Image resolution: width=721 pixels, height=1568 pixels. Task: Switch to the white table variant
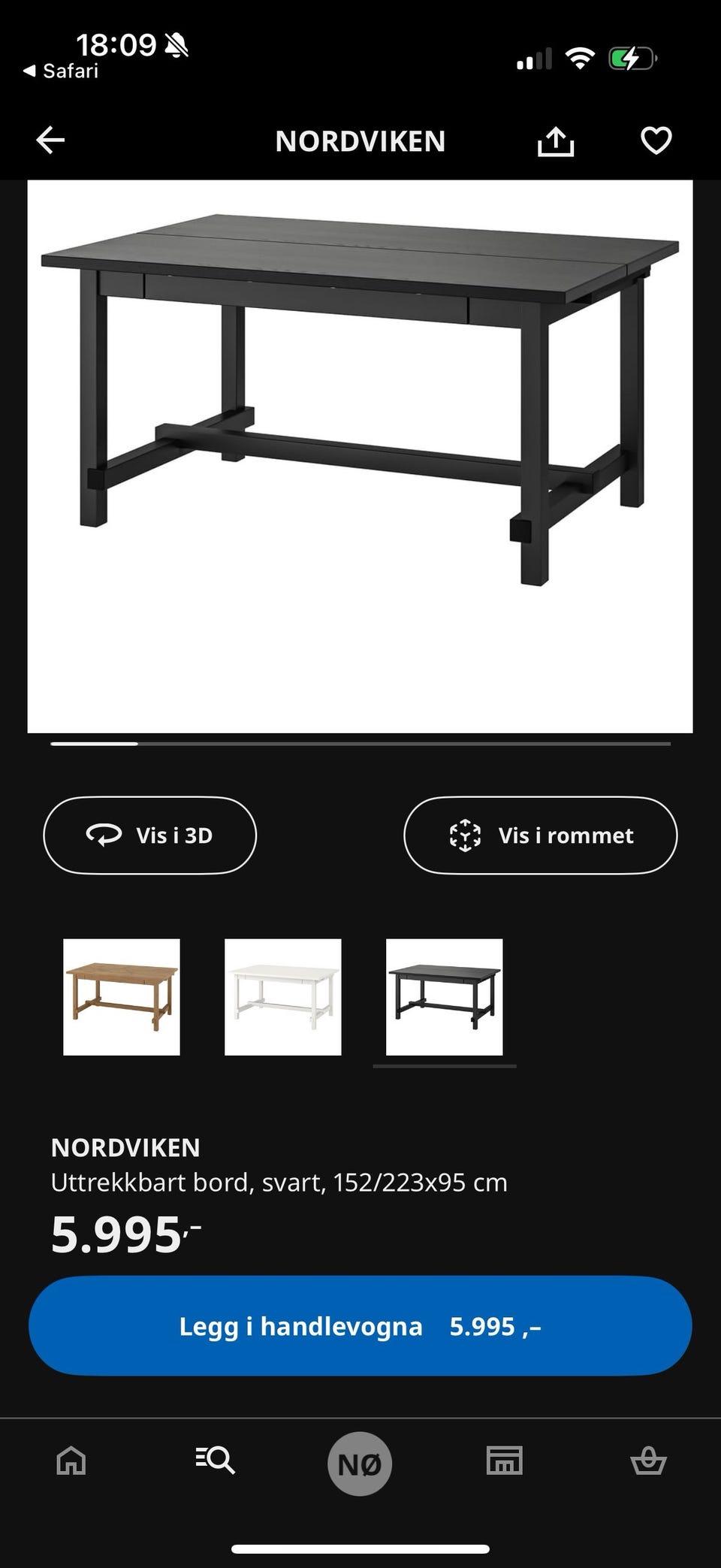tap(283, 998)
